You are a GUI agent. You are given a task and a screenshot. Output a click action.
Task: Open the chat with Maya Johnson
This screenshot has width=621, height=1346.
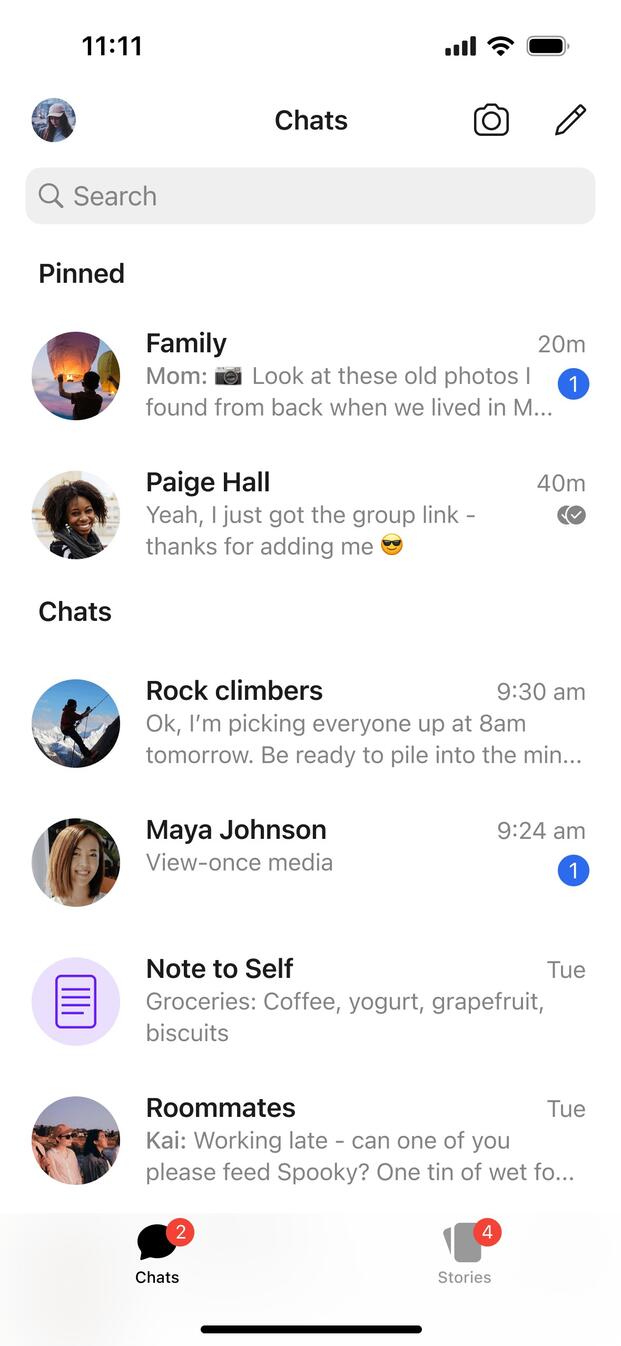[310, 862]
